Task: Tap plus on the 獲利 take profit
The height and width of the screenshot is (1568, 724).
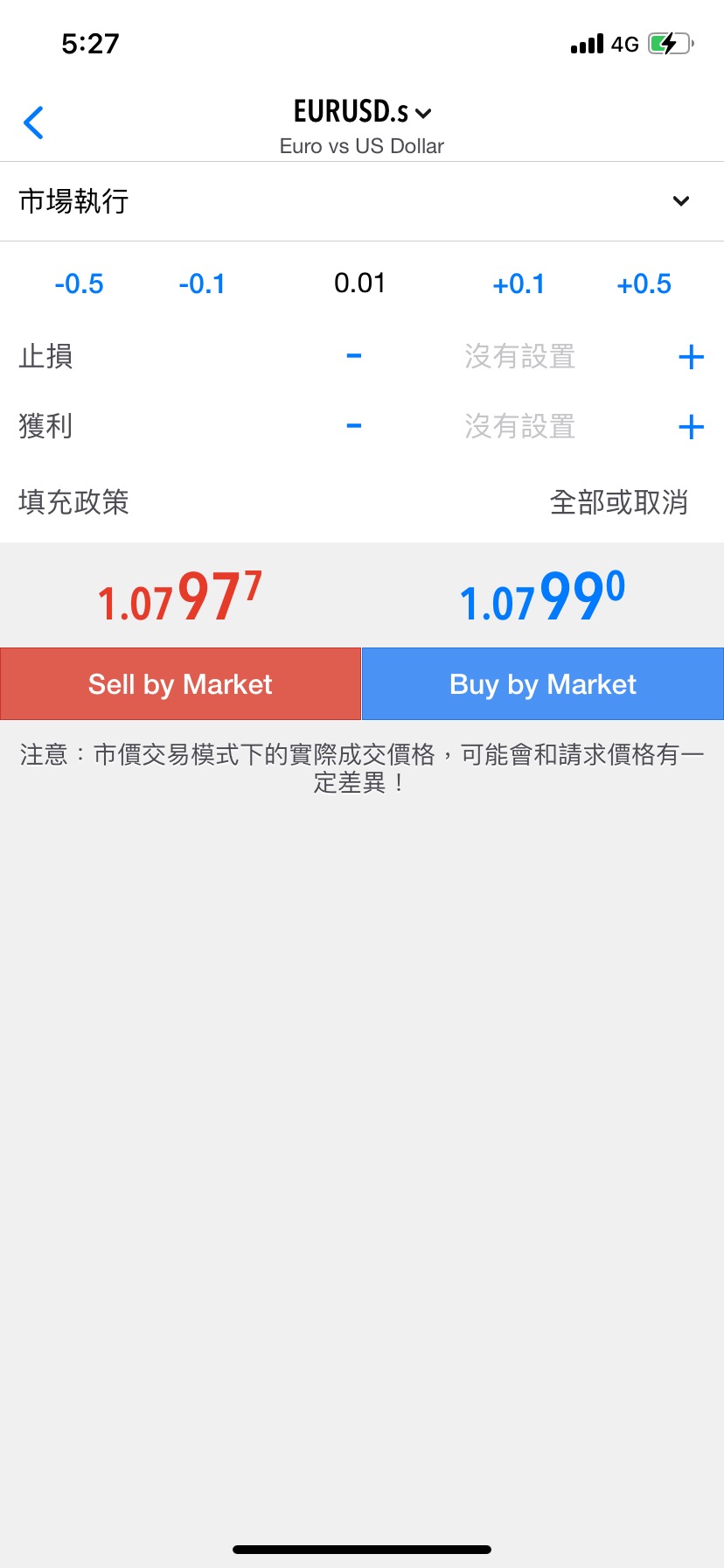Action: 691,427
